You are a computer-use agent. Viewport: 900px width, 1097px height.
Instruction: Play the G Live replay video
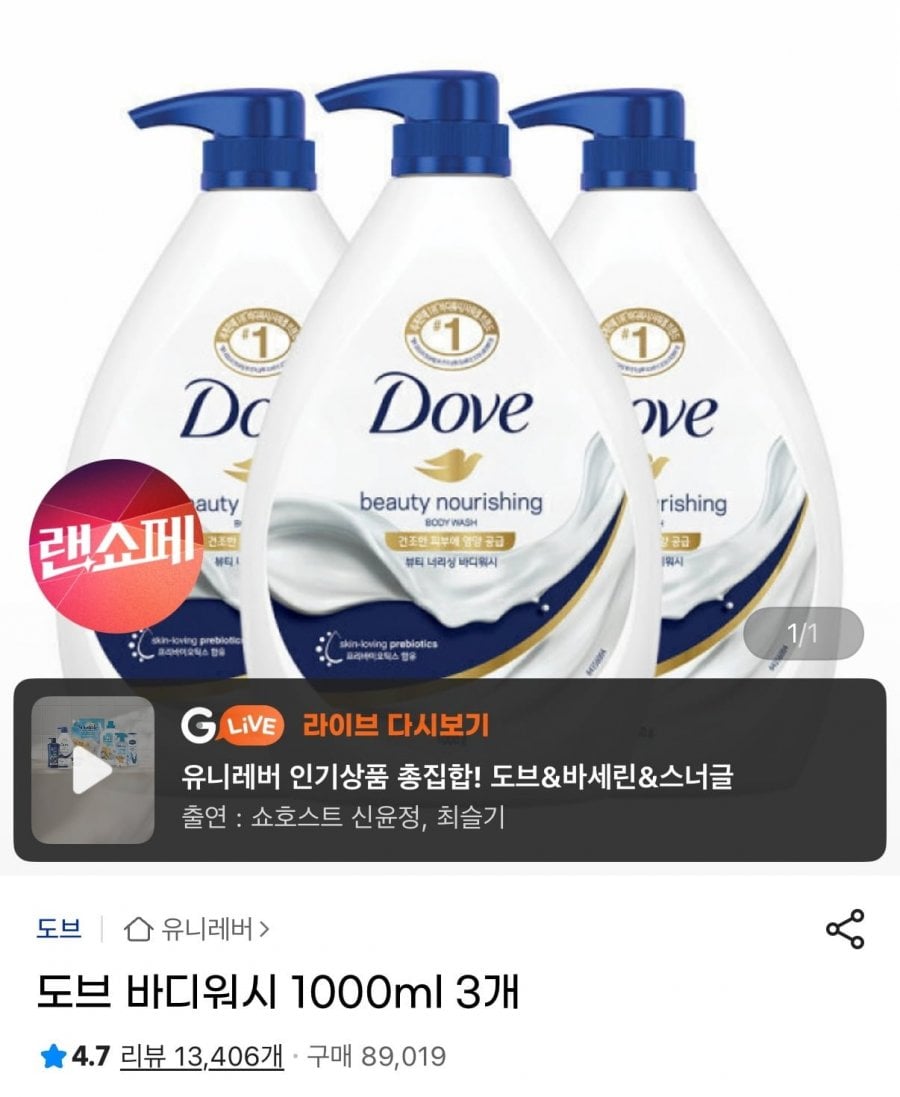pos(93,771)
